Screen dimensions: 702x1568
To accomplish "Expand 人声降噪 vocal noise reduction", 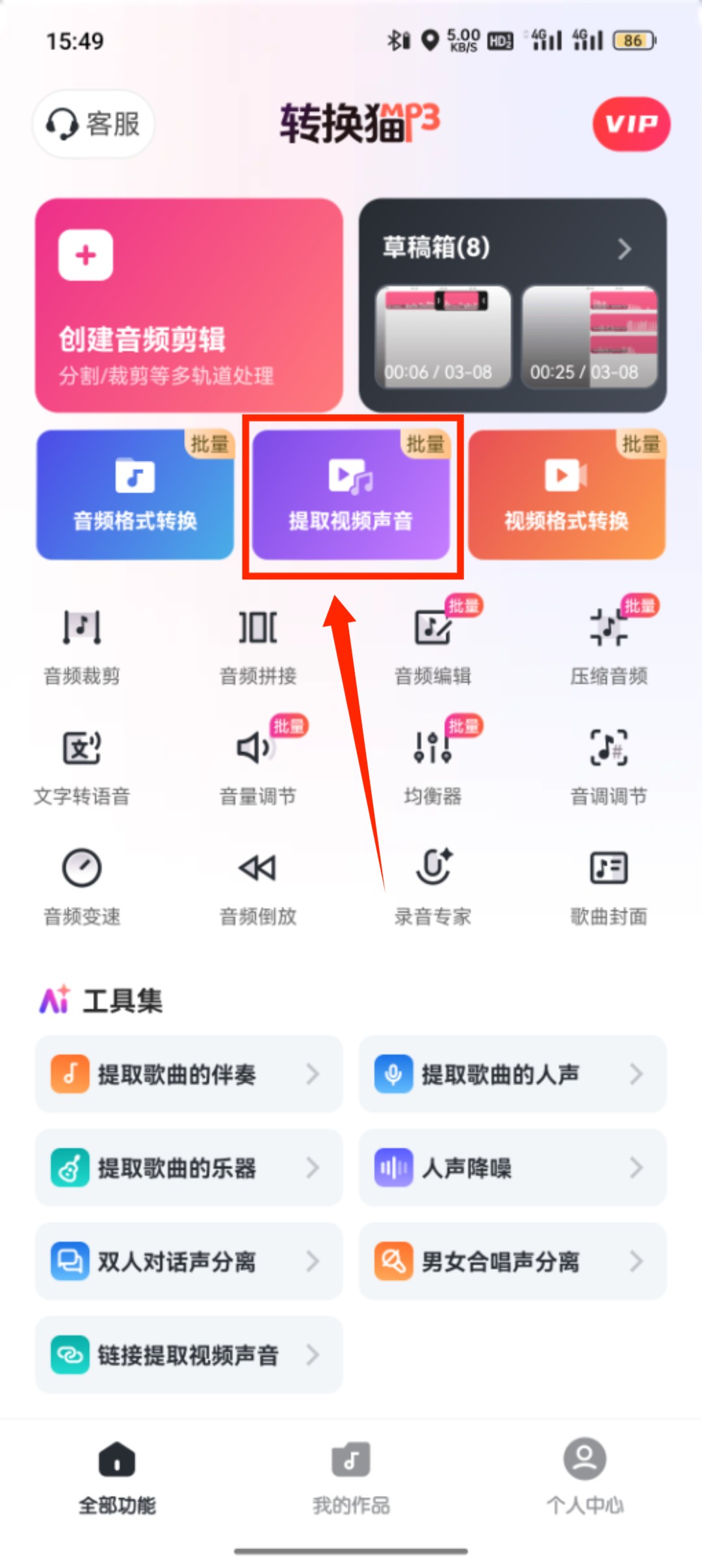I will 511,1168.
